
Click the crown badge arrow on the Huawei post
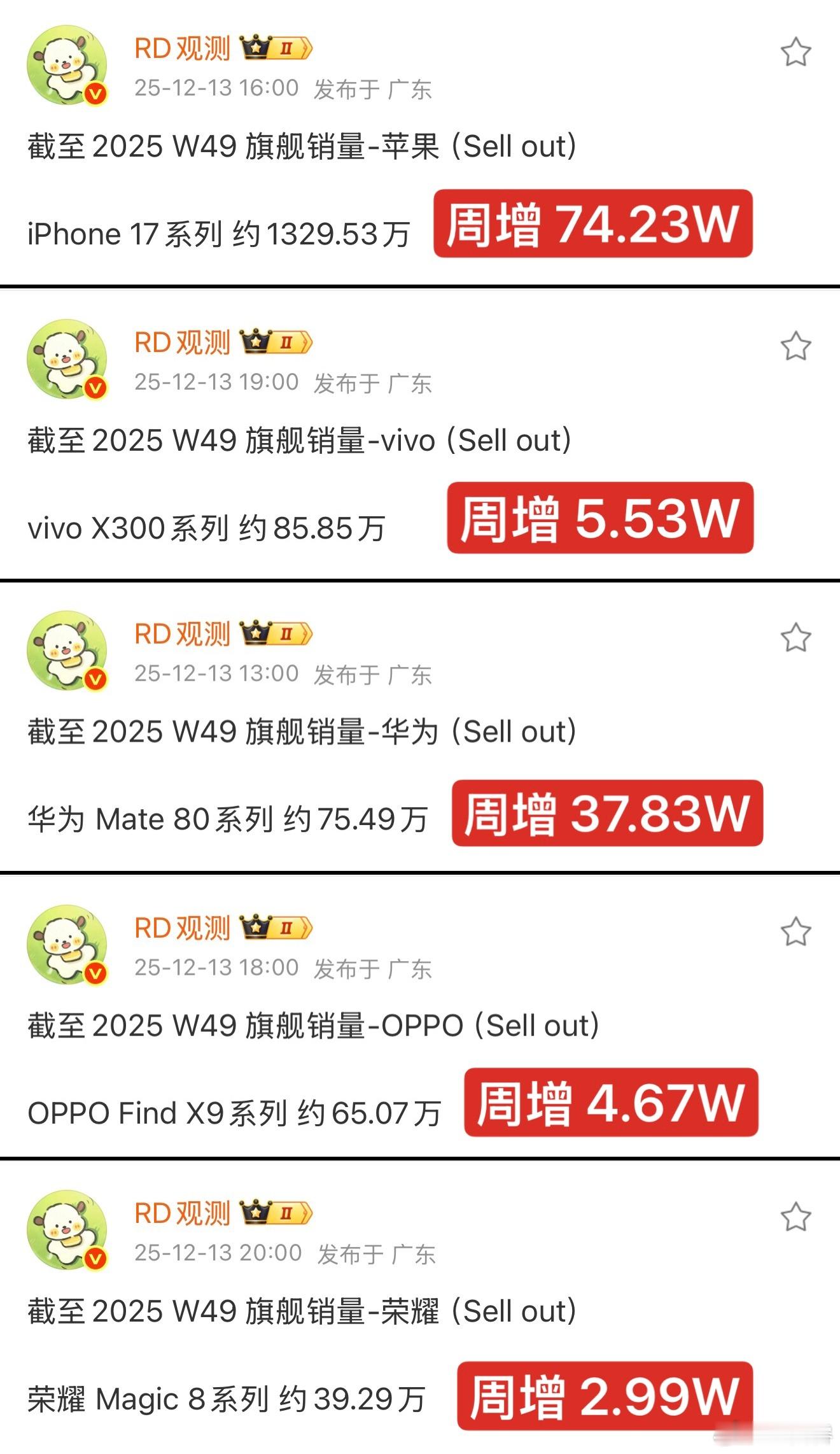point(307,632)
